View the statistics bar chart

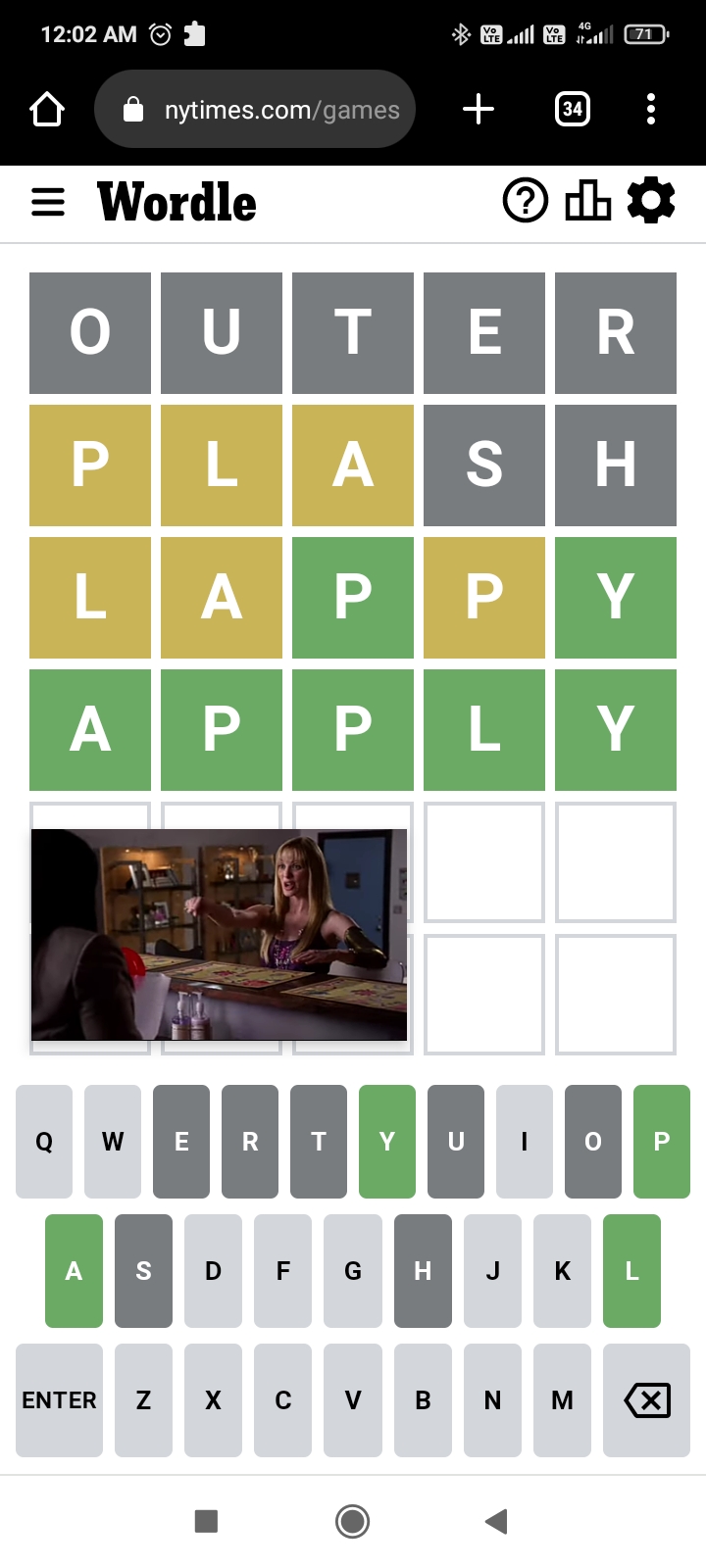tap(587, 202)
